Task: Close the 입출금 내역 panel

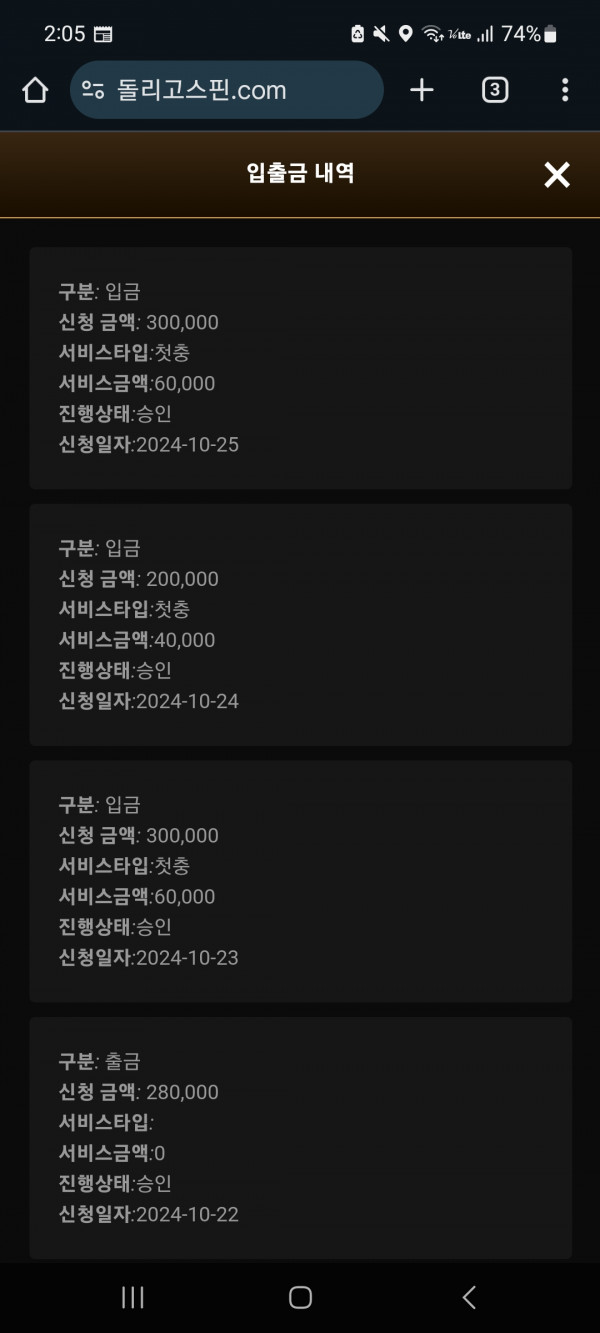Action: click(x=557, y=175)
